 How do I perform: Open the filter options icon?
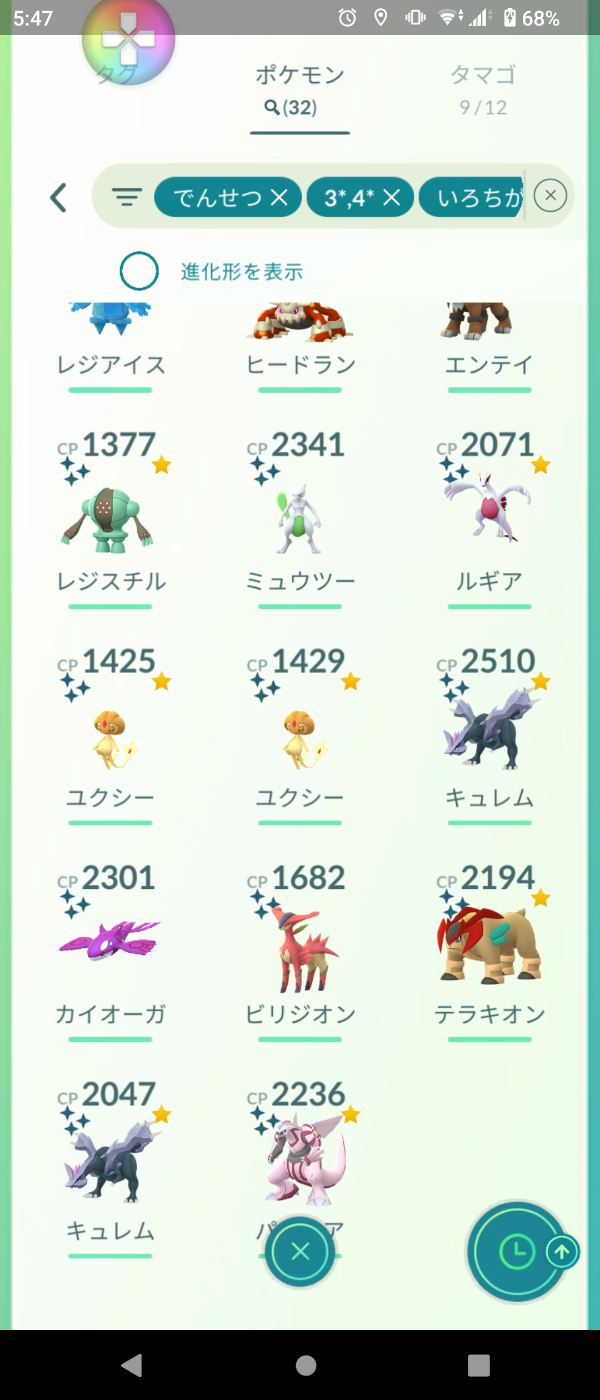coord(127,197)
